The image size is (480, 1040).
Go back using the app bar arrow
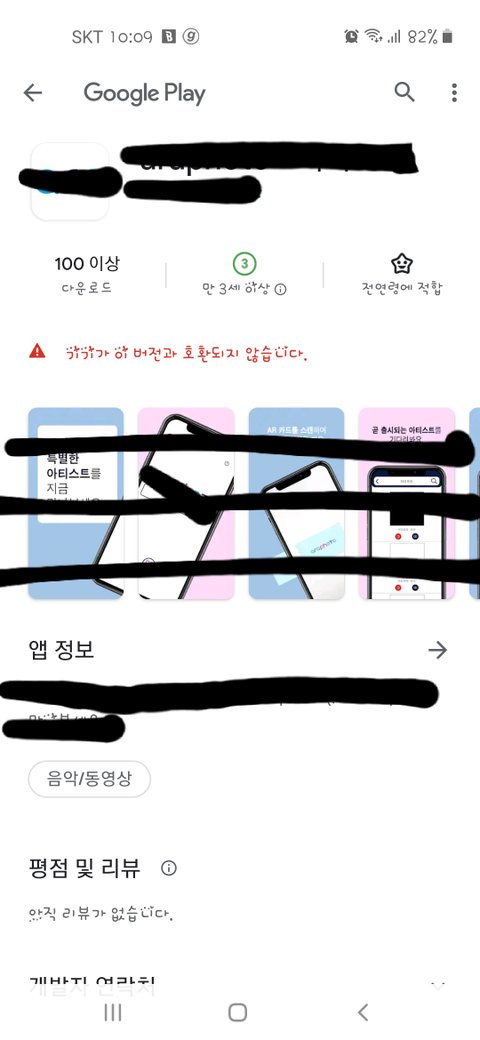32,94
